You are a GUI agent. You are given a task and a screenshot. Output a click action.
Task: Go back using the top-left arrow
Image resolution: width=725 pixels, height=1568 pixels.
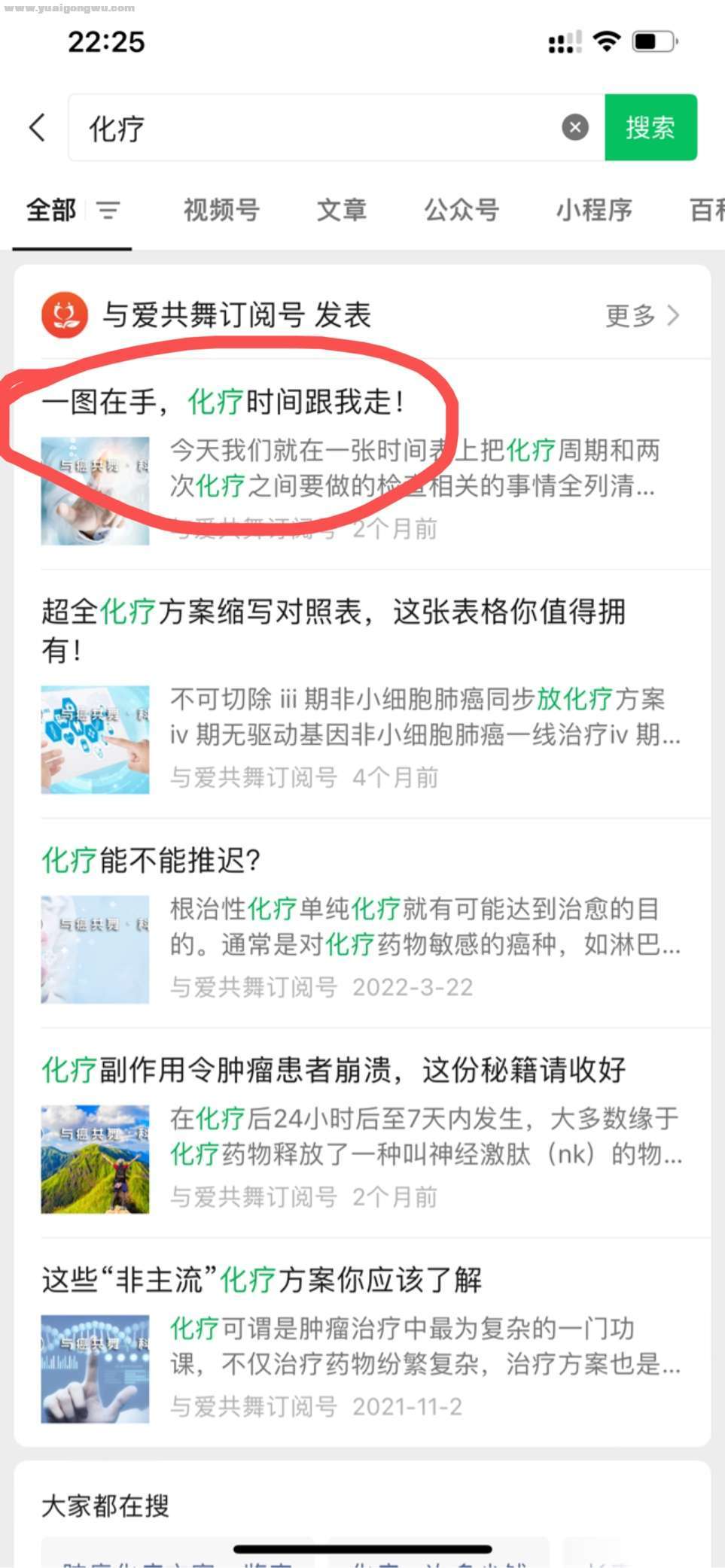click(x=38, y=127)
